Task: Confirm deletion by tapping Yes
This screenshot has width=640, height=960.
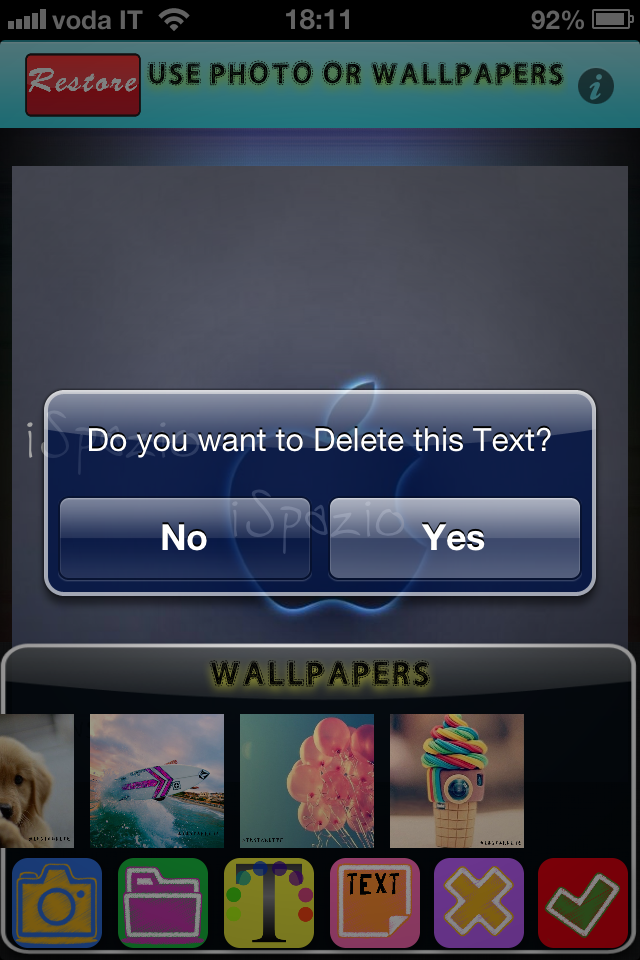Action: tap(454, 538)
